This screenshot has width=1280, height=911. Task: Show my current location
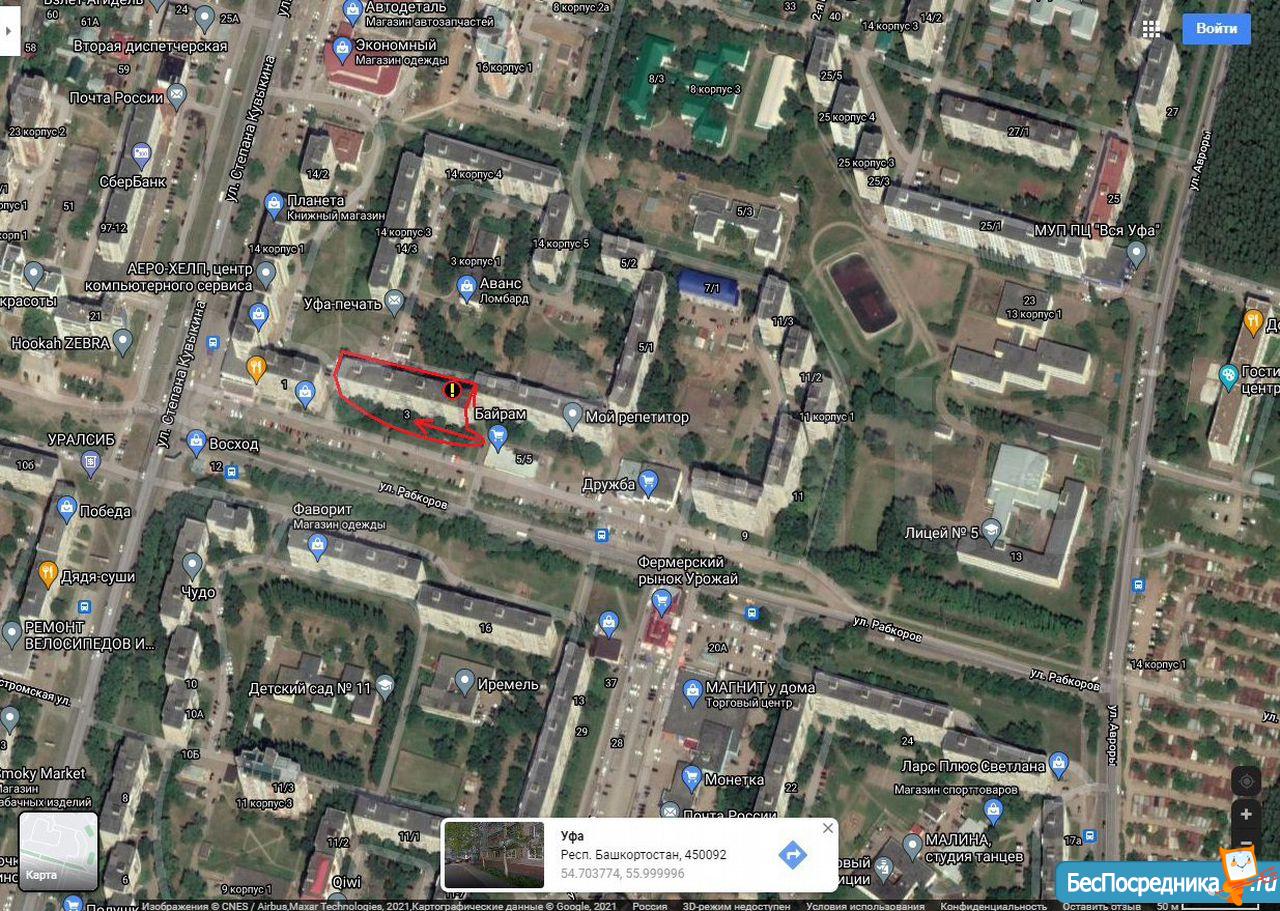tap(1246, 781)
